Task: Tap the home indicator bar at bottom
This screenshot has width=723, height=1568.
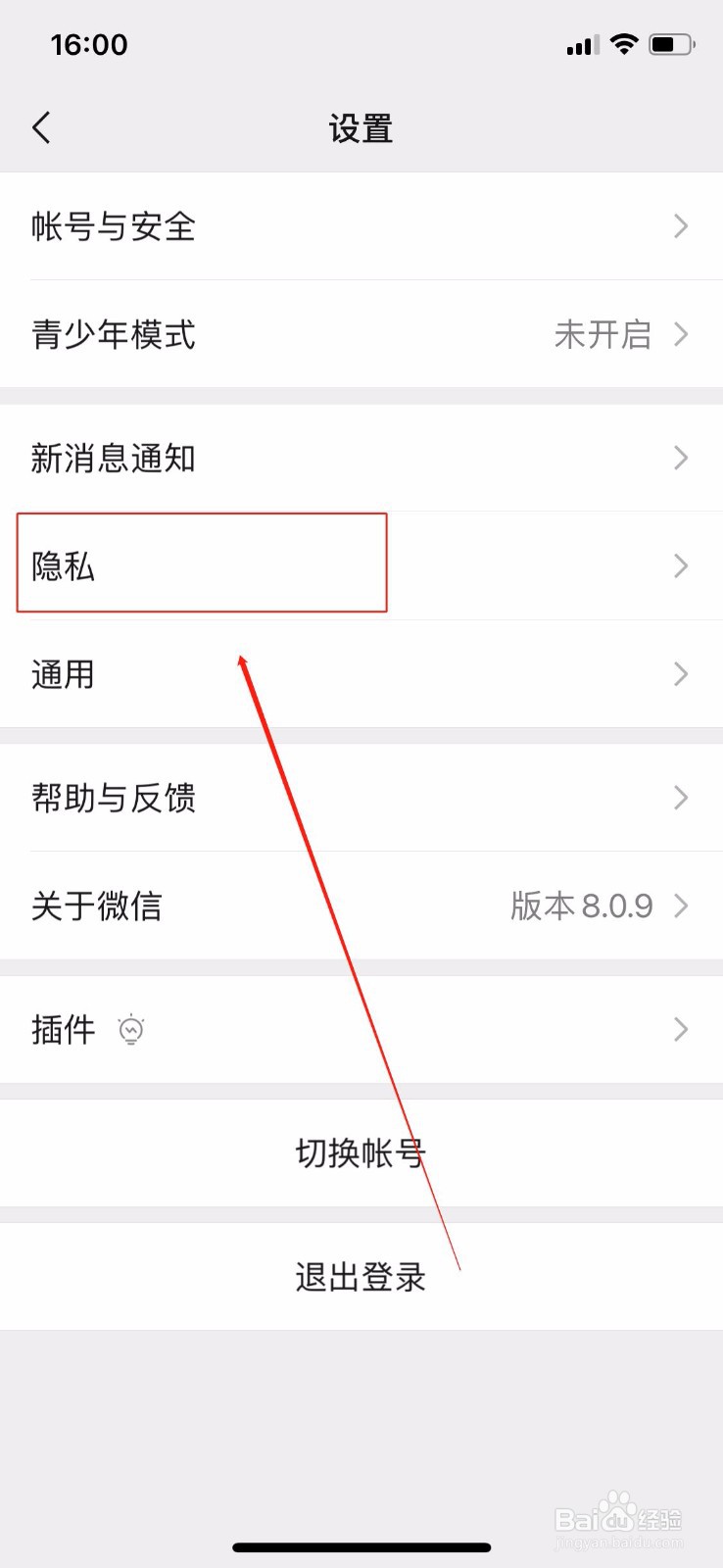Action: (361, 1546)
